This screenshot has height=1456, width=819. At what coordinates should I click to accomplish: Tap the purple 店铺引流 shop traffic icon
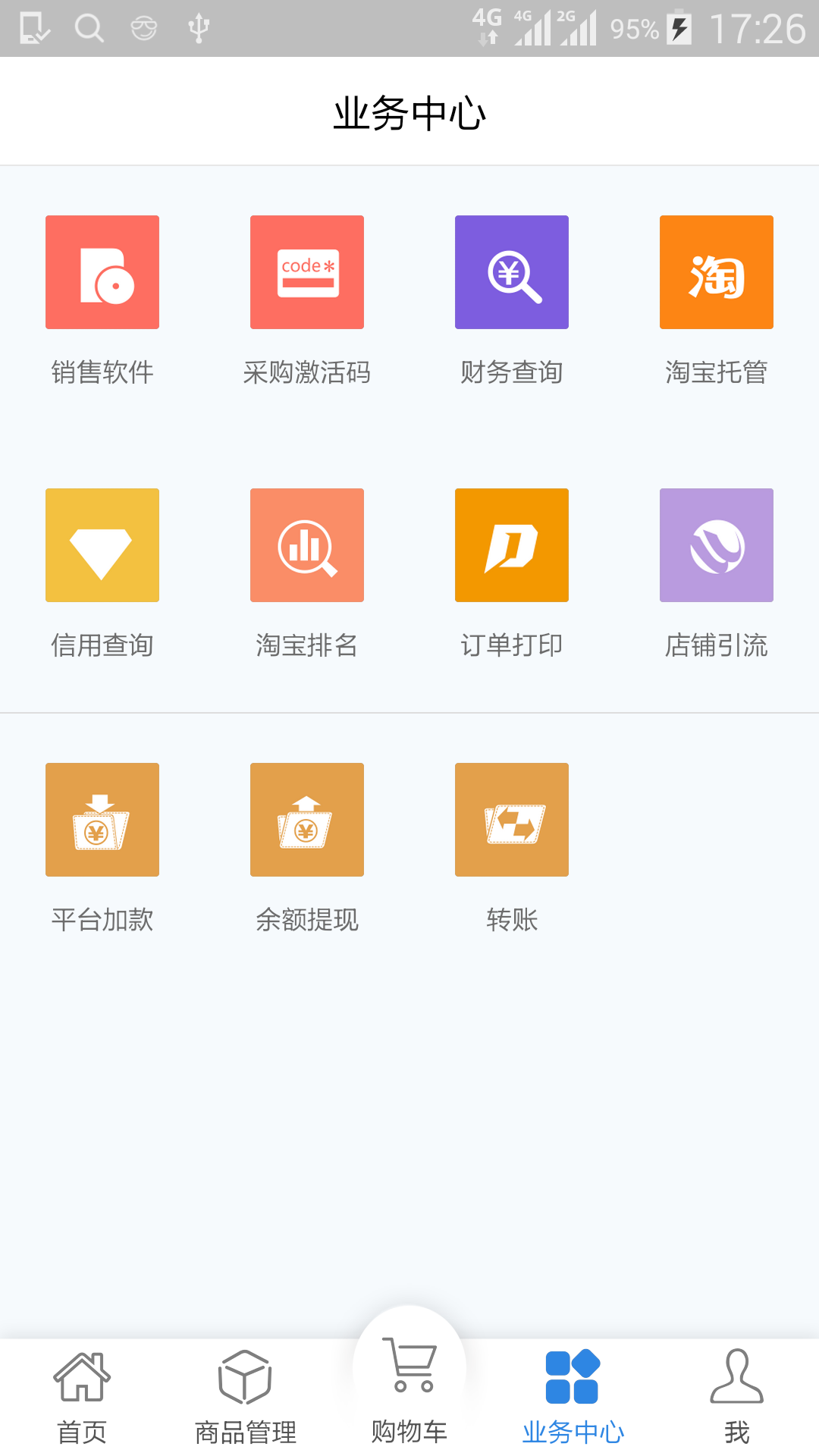tap(717, 544)
